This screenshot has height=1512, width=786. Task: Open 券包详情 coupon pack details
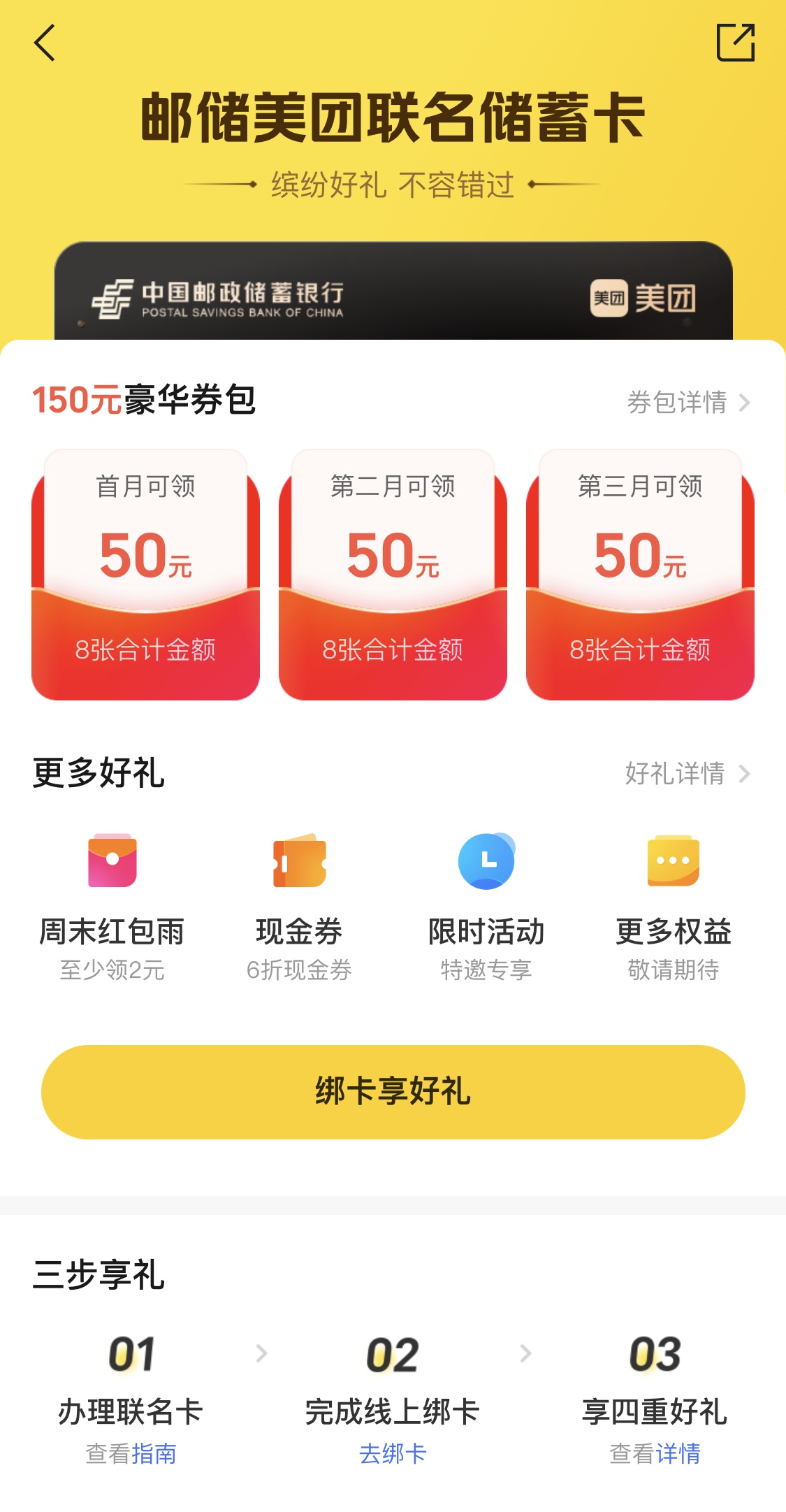689,402
